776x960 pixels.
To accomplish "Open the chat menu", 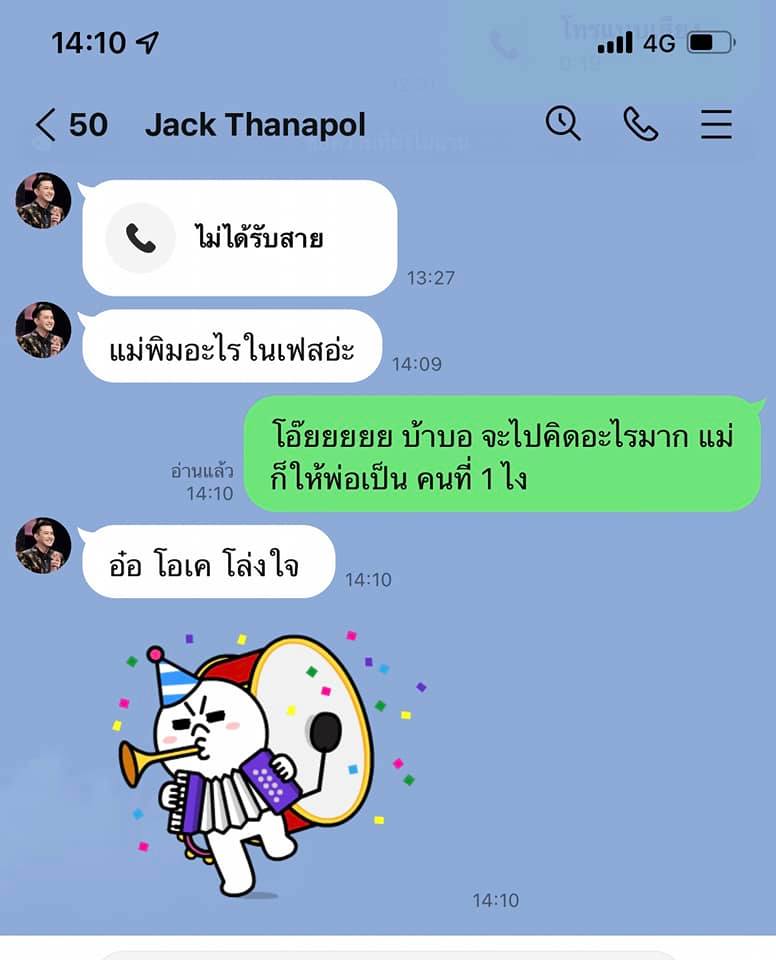I will point(716,124).
